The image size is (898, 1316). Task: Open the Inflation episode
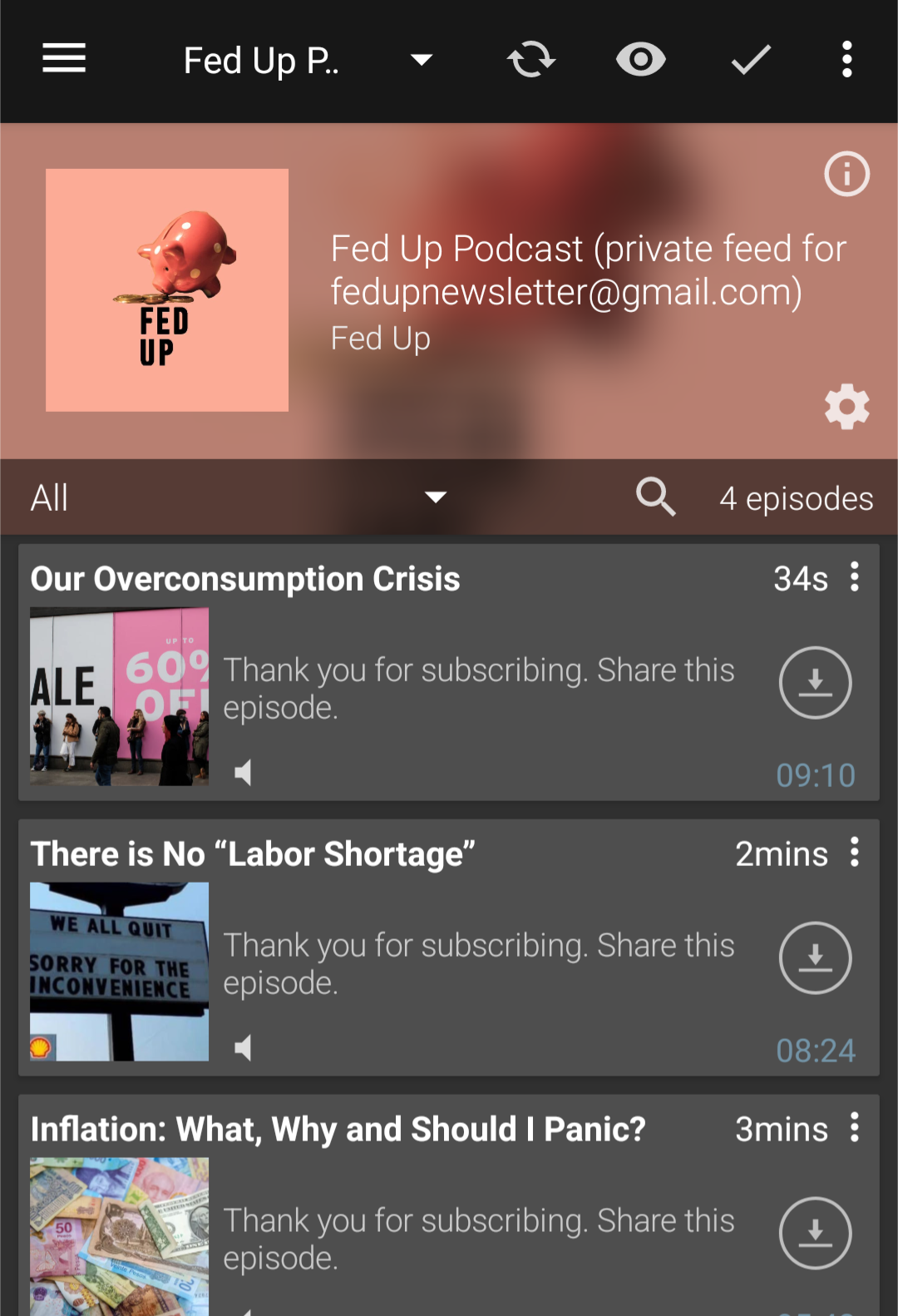(x=338, y=1130)
